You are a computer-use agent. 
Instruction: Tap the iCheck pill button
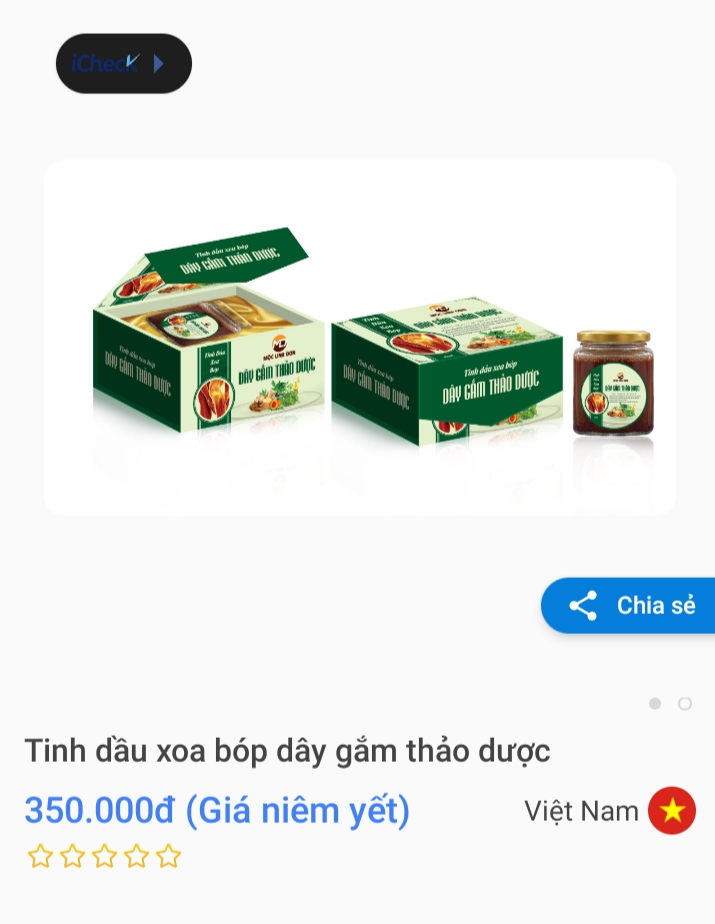coord(123,64)
